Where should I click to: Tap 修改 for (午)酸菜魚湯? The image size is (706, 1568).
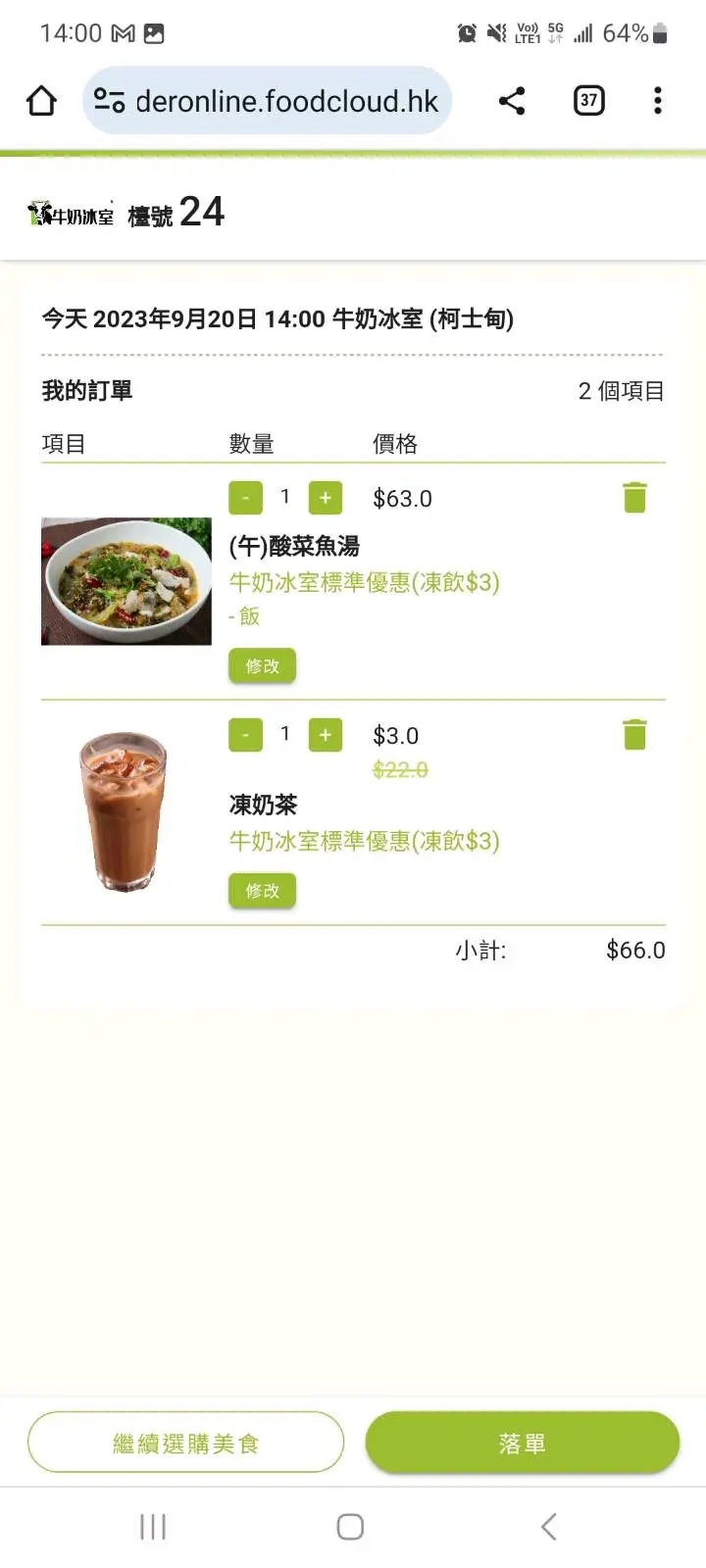click(262, 666)
